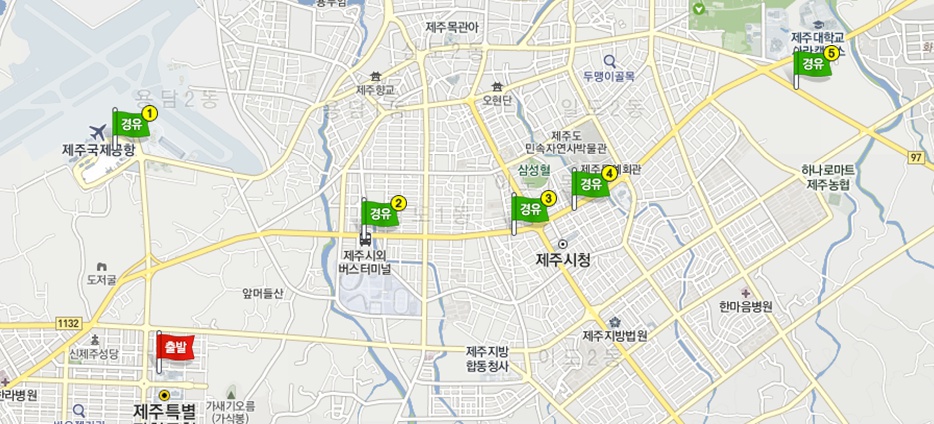934x424 pixels.
Task: Tap waypoint 4 flag by 삼성혈
Action: [x=590, y=184]
